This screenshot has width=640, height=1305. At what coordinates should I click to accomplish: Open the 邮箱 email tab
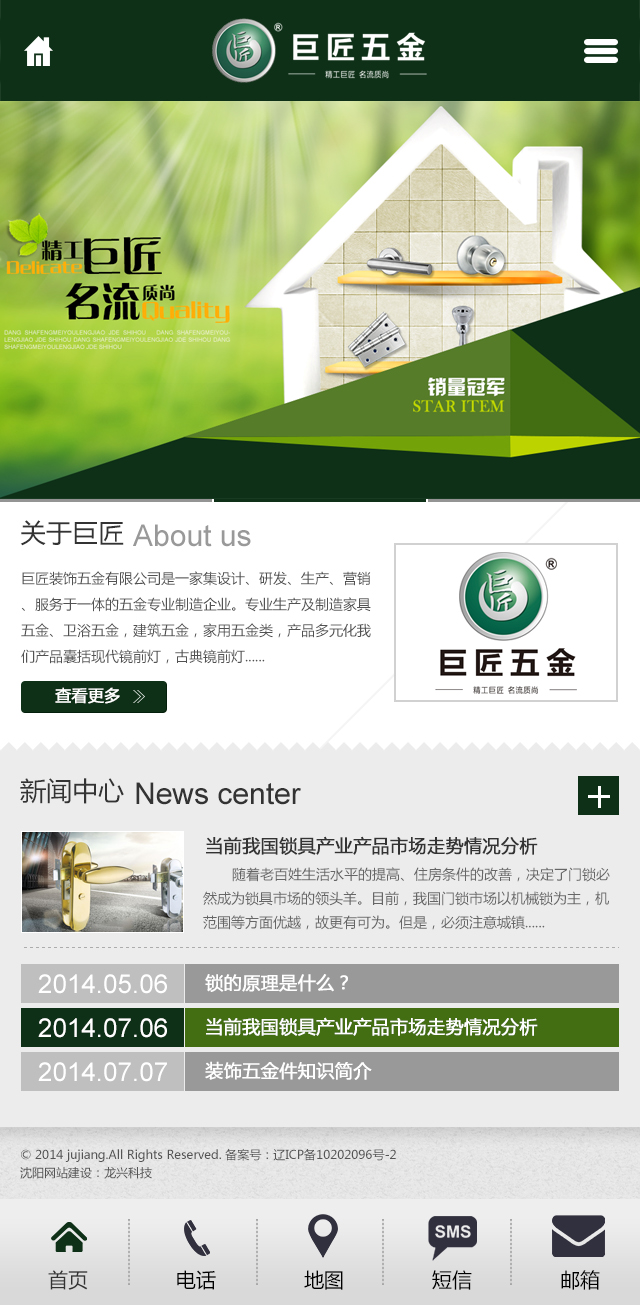point(579,1254)
